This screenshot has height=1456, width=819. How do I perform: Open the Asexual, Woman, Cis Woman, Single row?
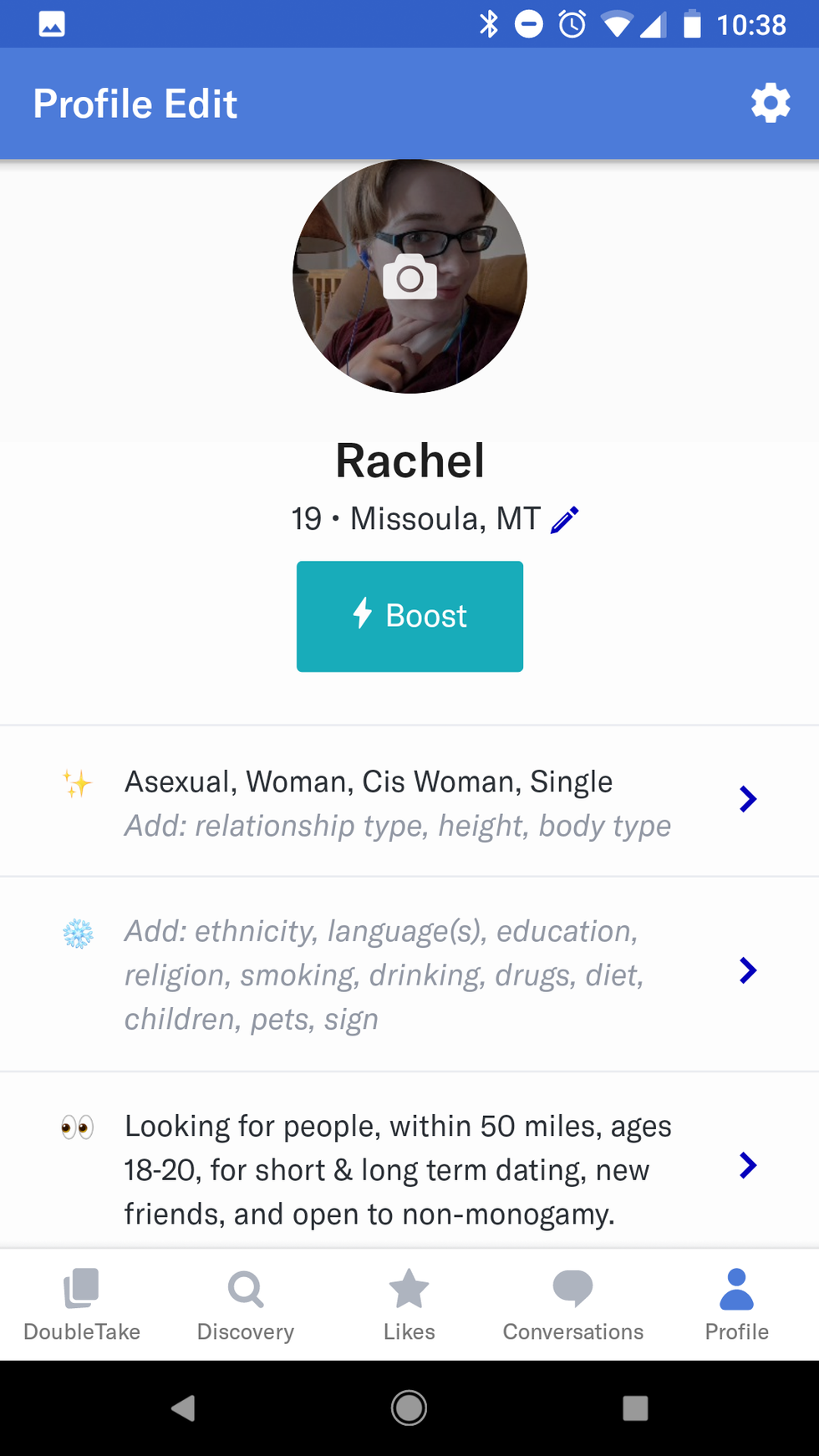[409, 802]
